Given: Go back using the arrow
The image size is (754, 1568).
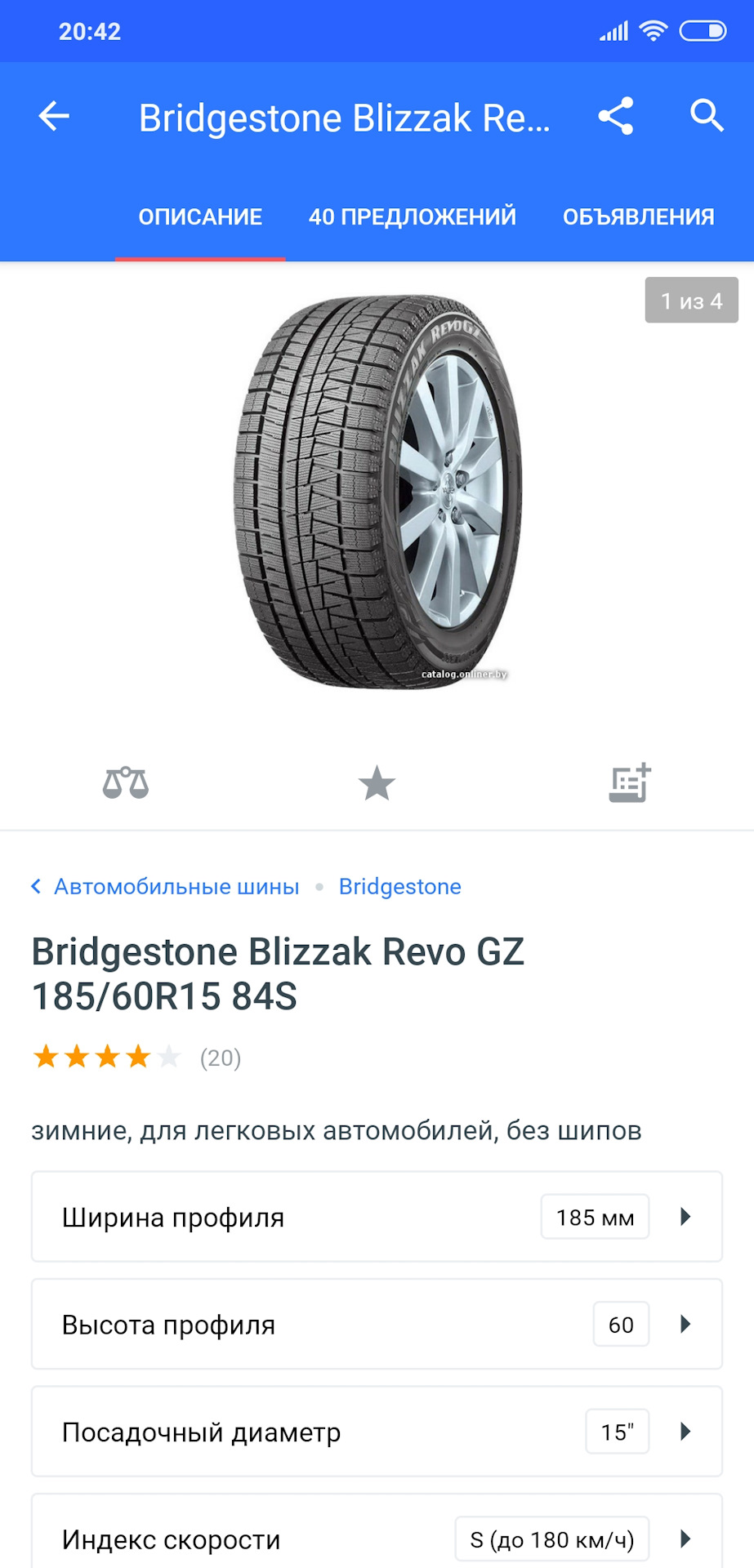Looking at the screenshot, I should 54,117.
